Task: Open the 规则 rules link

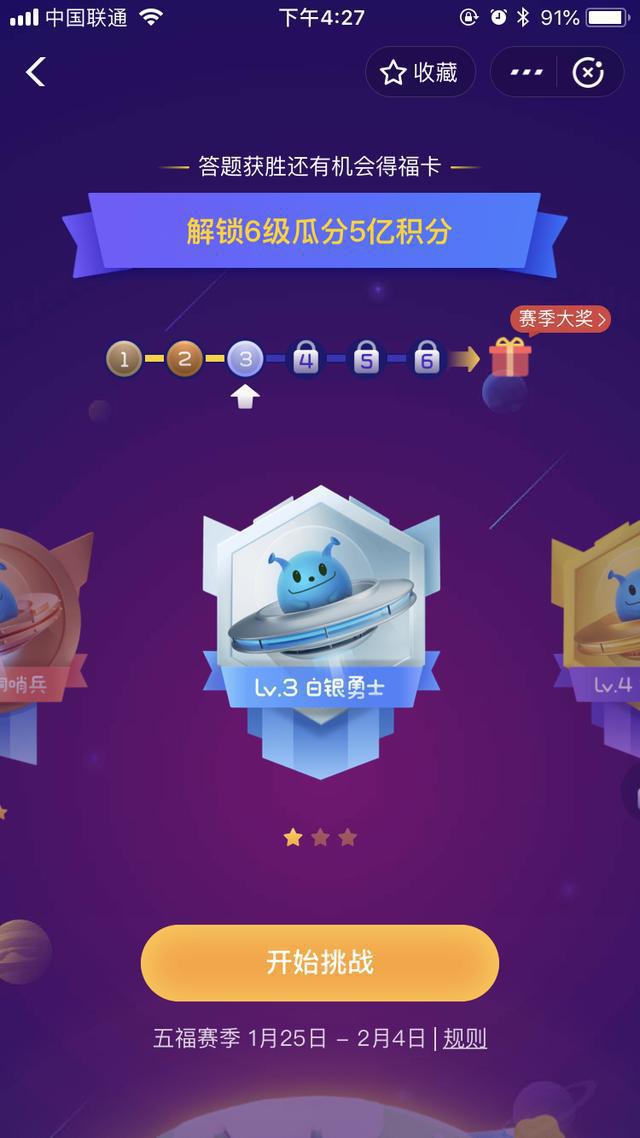Action: click(465, 1038)
